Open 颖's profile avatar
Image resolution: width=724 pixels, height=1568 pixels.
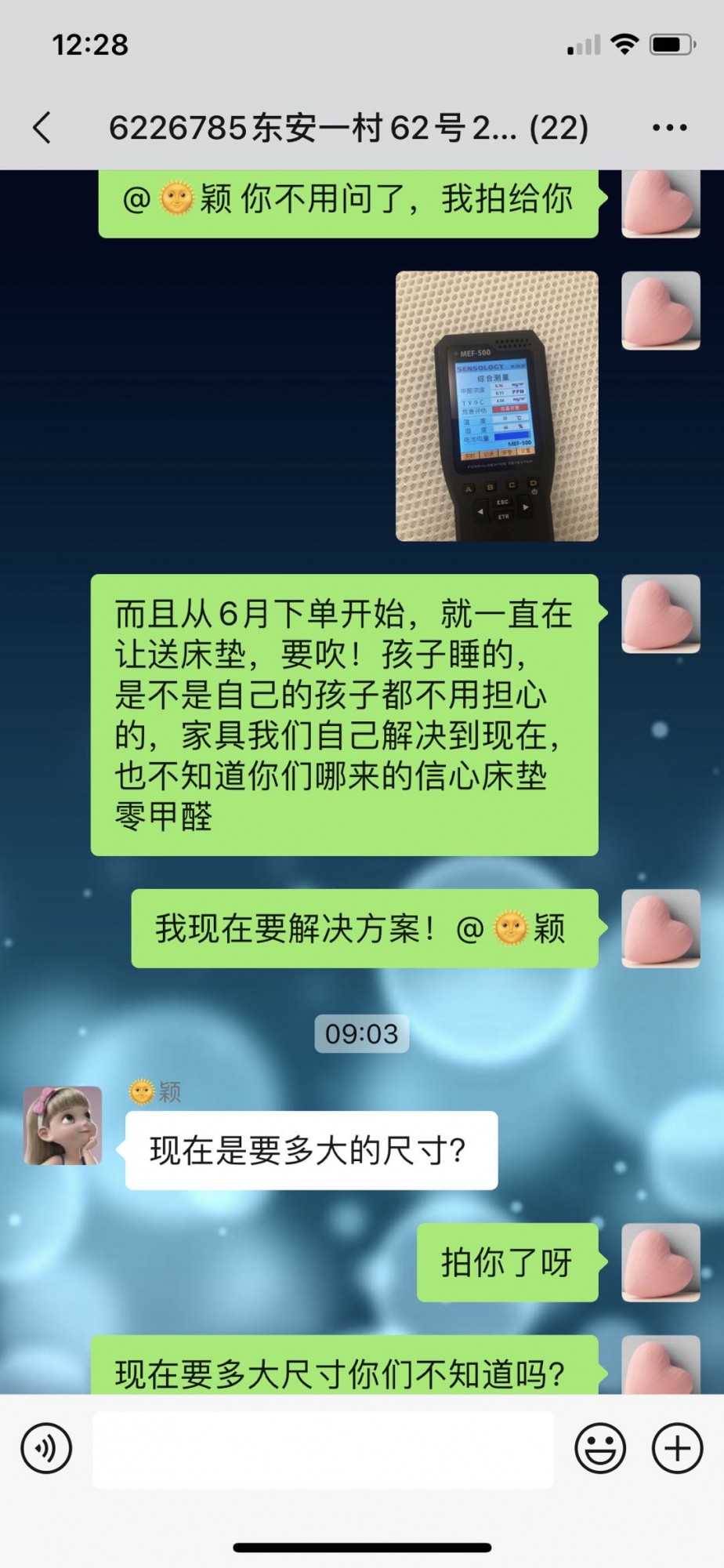coord(63,1126)
